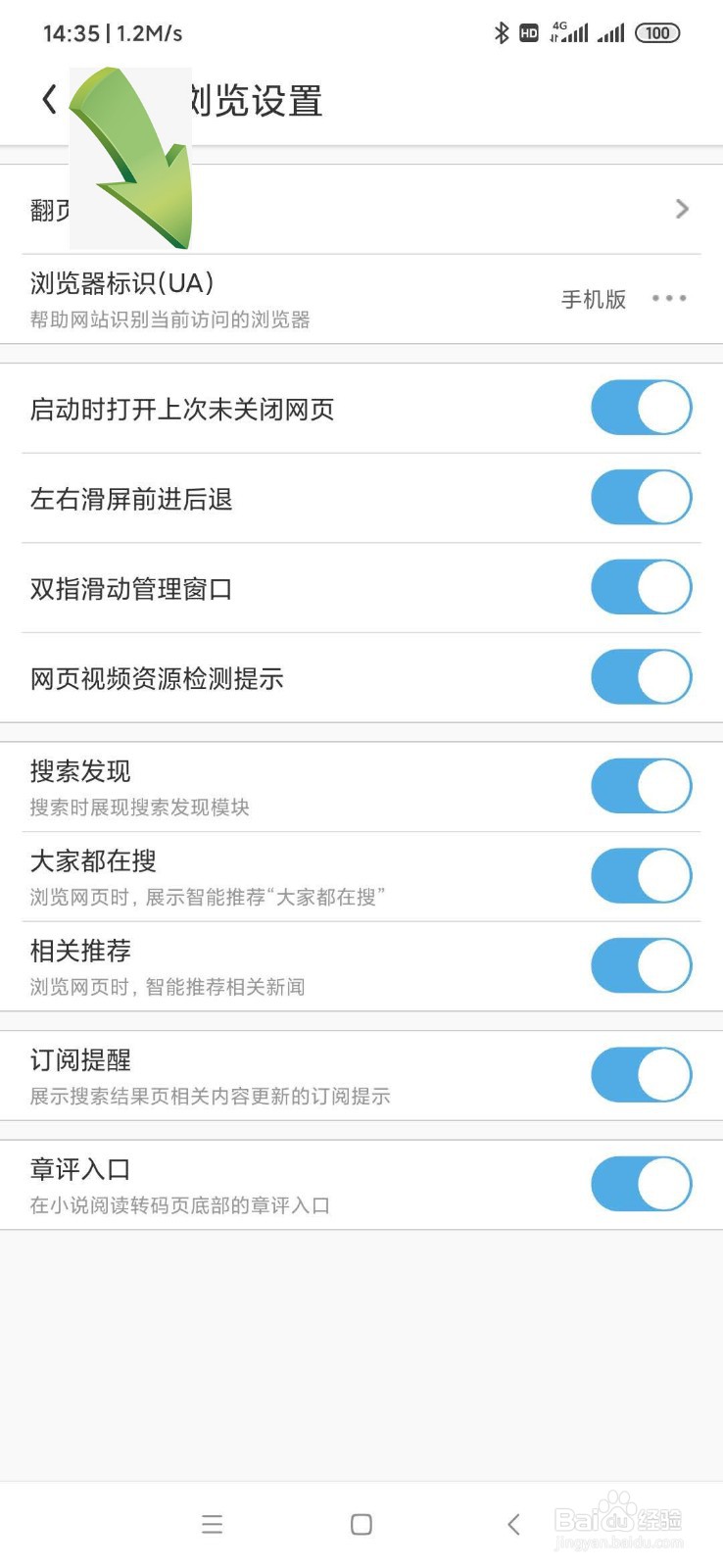
Task: Go back from browsing settings
Action: point(49,99)
